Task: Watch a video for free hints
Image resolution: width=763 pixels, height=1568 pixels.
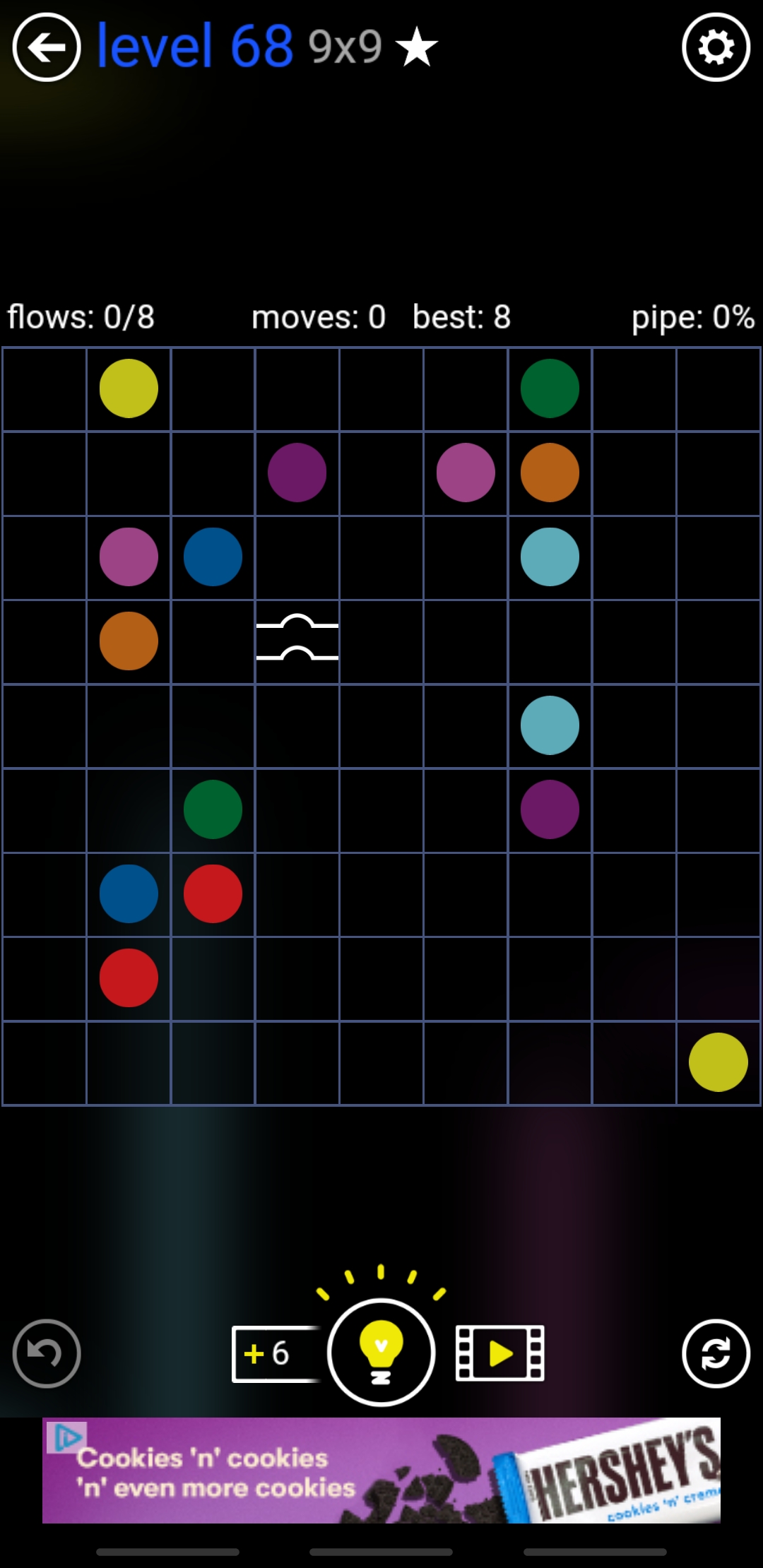Action: coord(500,1353)
